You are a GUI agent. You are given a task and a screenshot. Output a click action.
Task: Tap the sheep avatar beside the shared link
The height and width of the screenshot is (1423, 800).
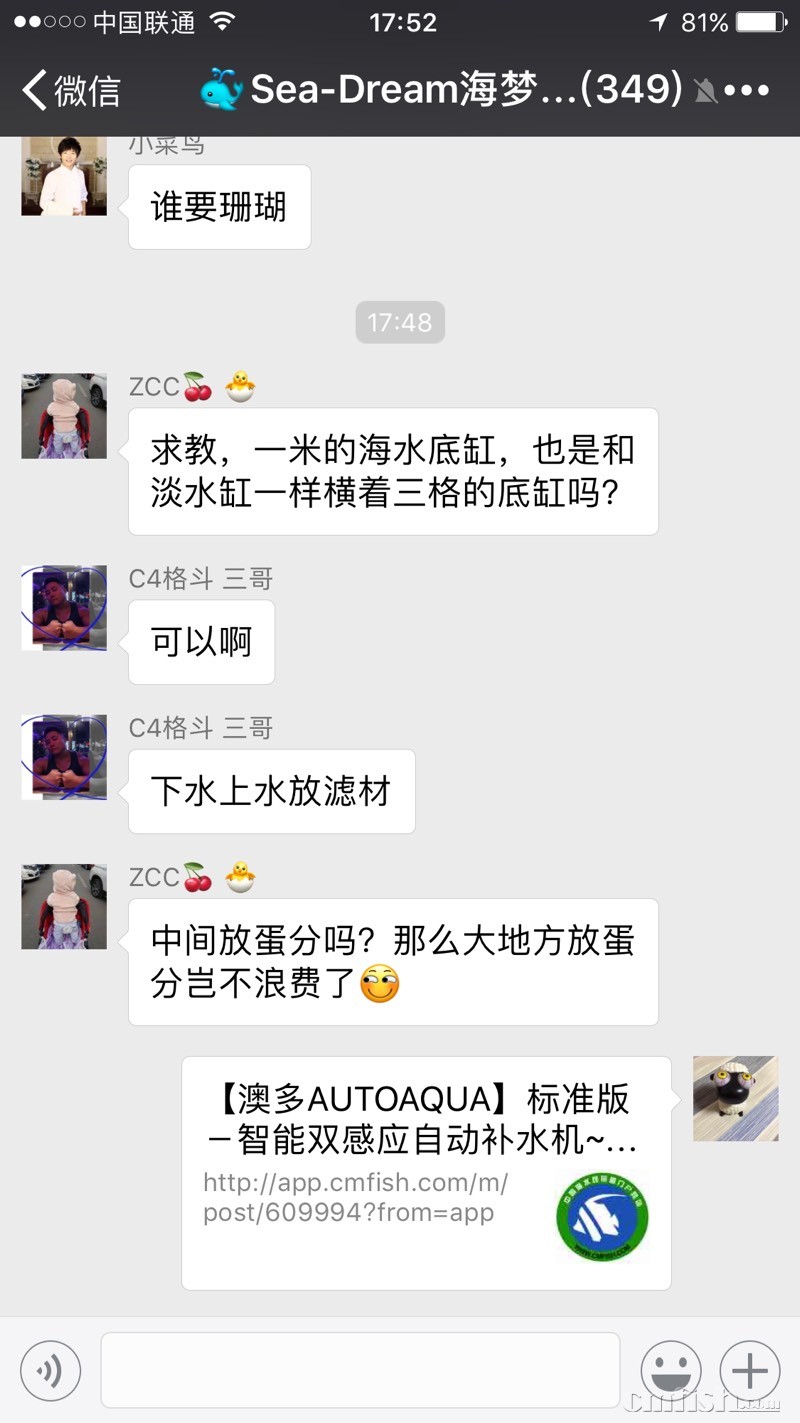point(735,1098)
